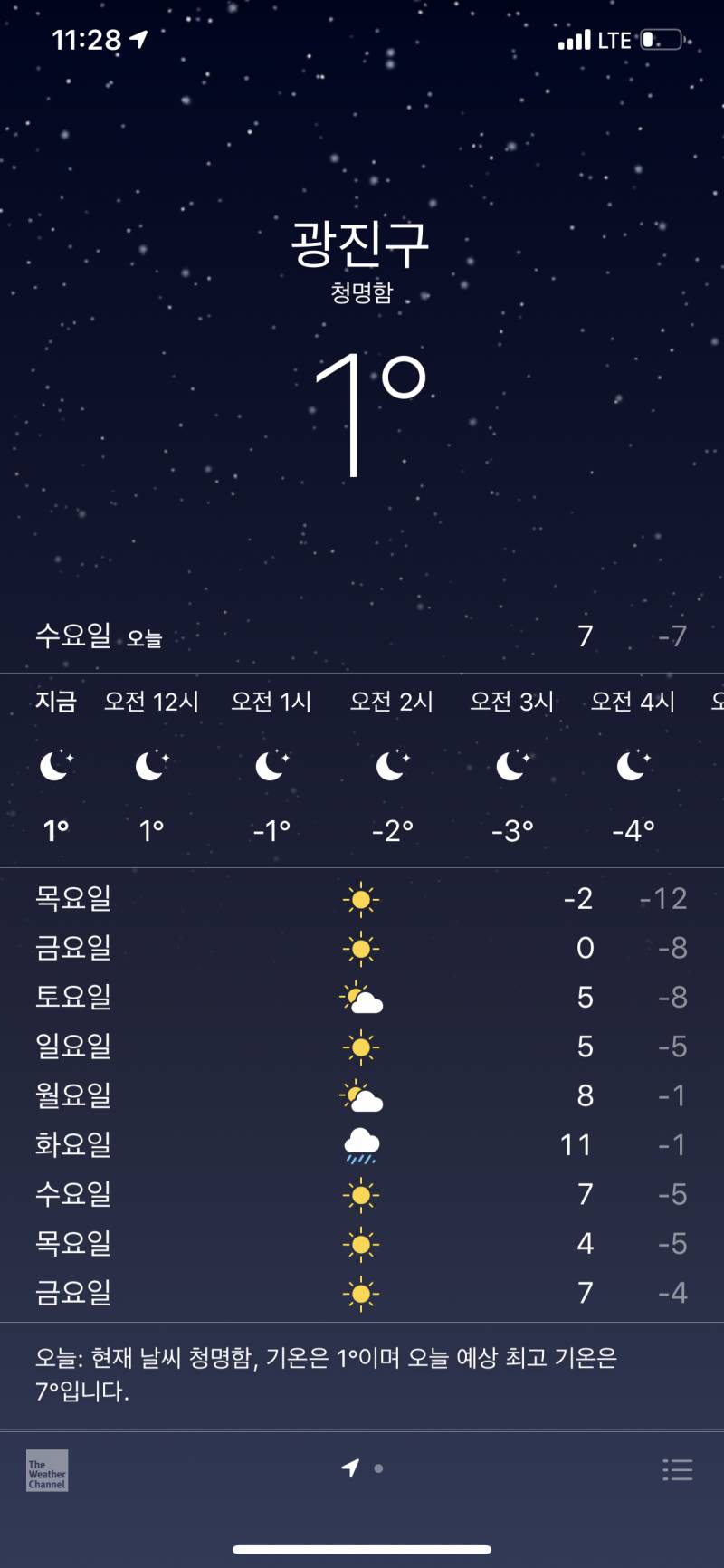Tap the moon icon under 오전 2시

pos(391,765)
